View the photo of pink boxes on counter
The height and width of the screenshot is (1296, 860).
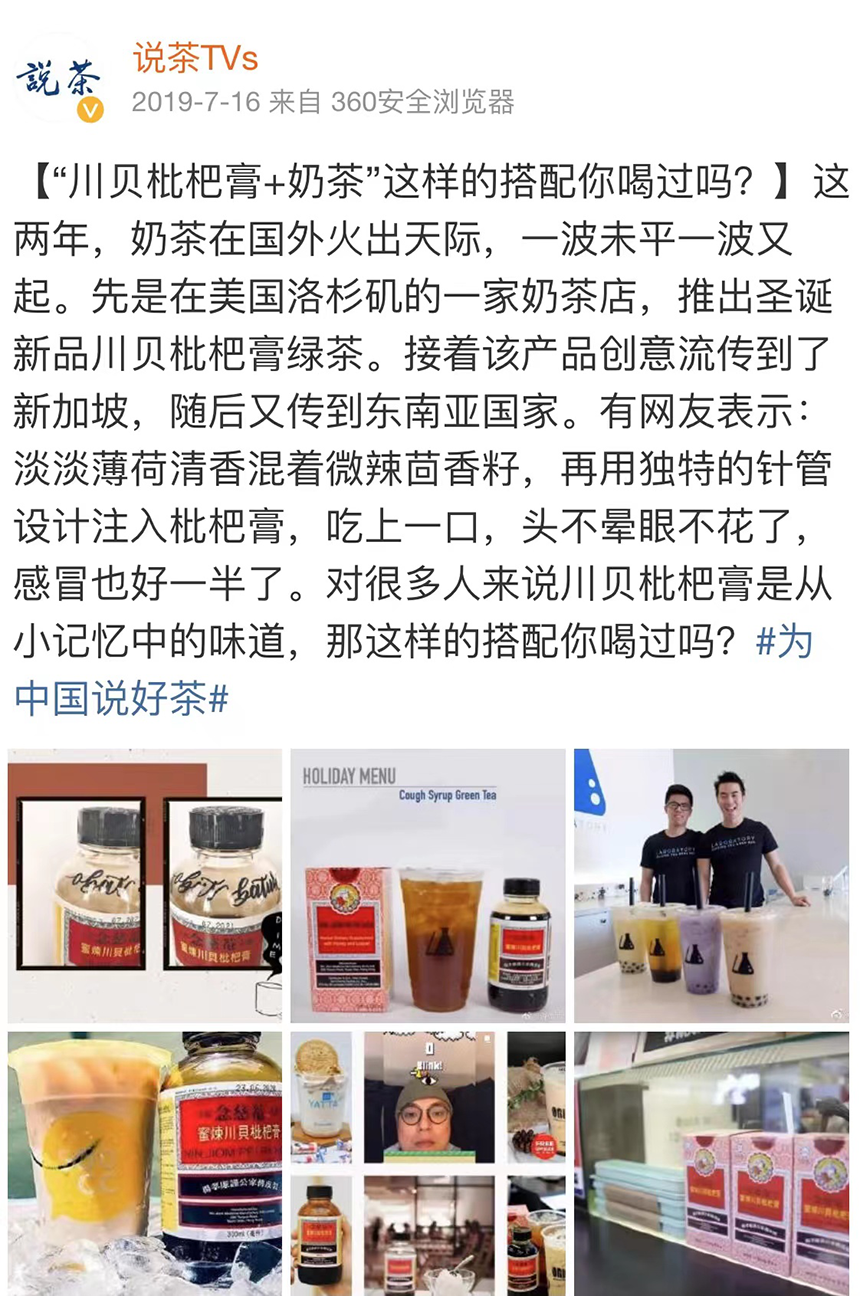tap(711, 1164)
